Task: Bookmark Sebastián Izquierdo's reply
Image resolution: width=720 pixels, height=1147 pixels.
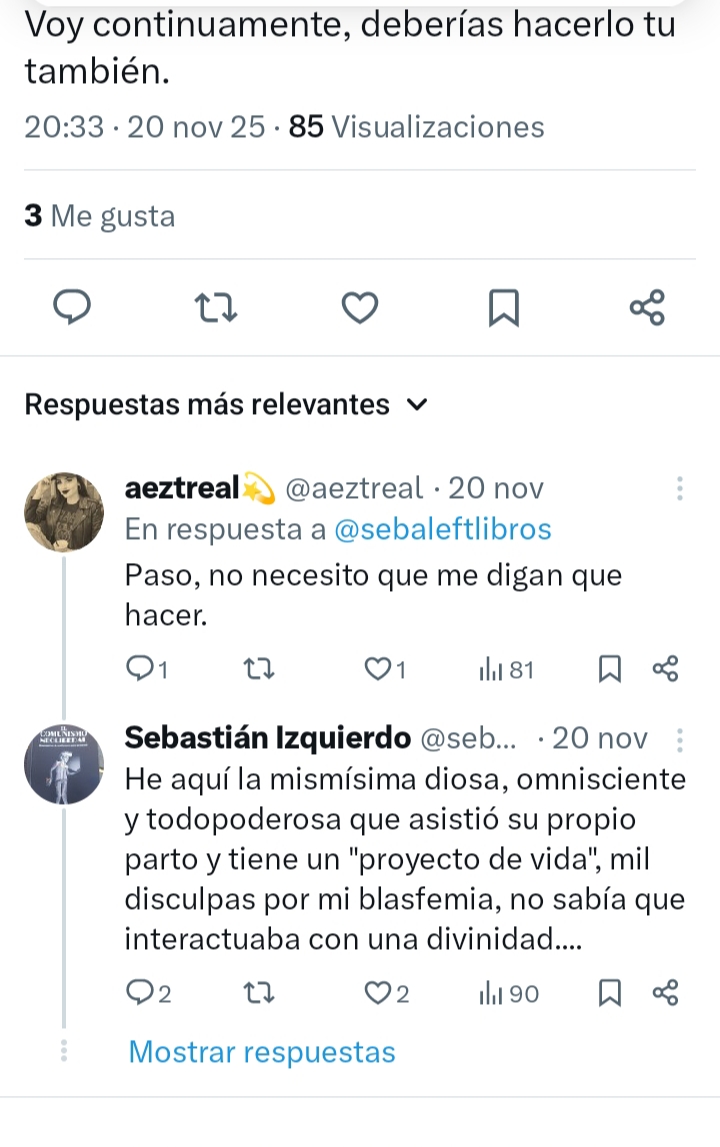Action: pos(608,993)
